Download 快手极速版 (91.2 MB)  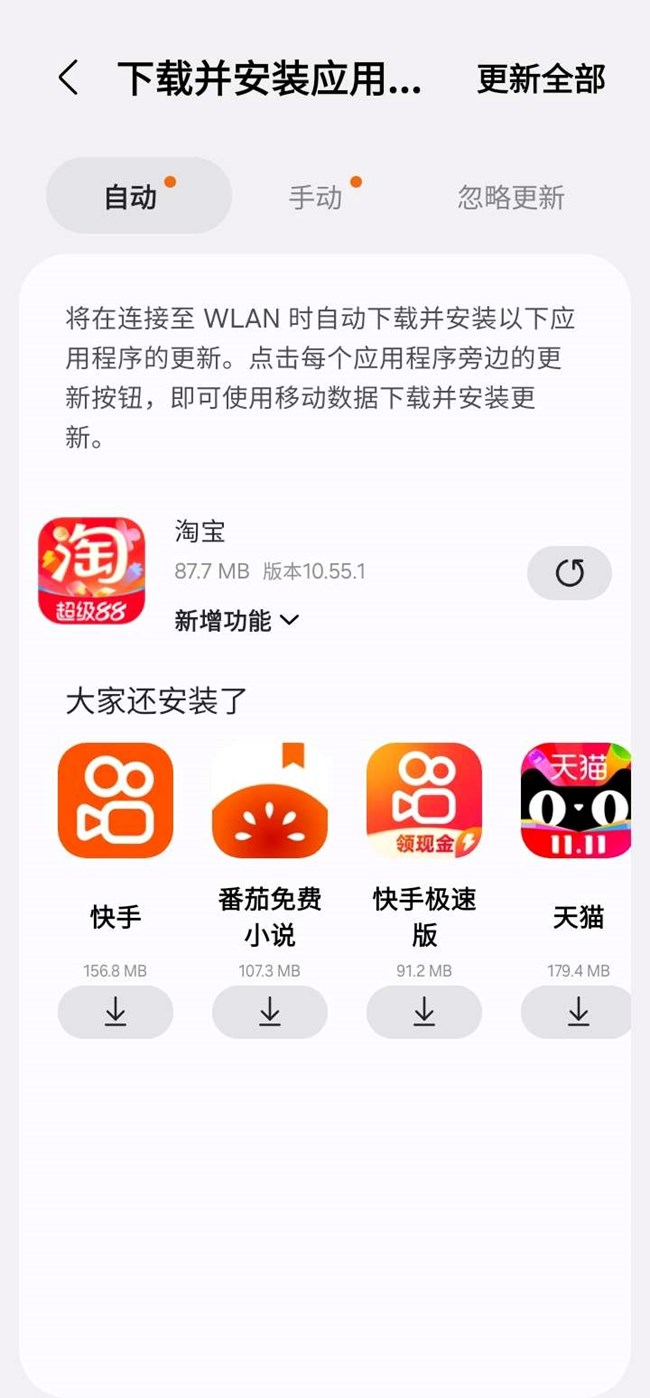(x=424, y=1012)
